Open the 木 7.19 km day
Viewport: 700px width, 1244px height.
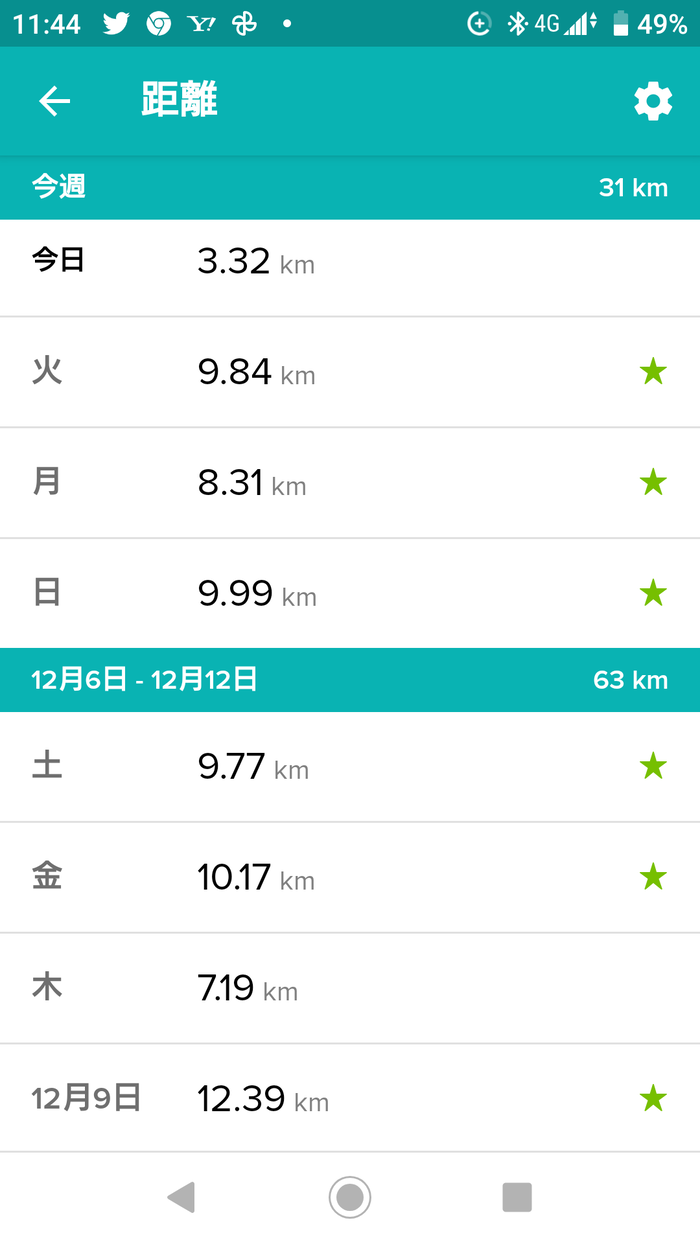coord(350,989)
